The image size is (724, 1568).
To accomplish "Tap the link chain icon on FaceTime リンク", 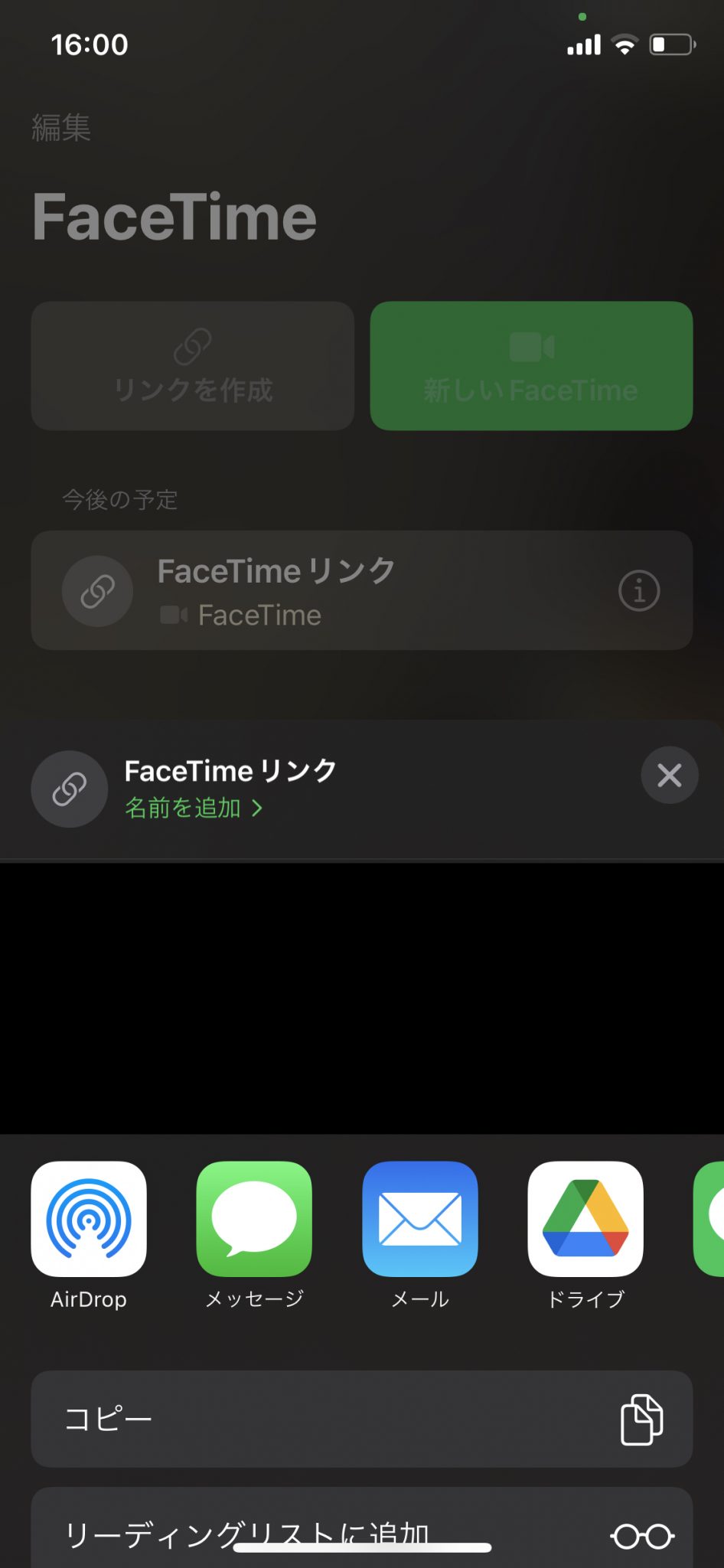I will click(97, 590).
